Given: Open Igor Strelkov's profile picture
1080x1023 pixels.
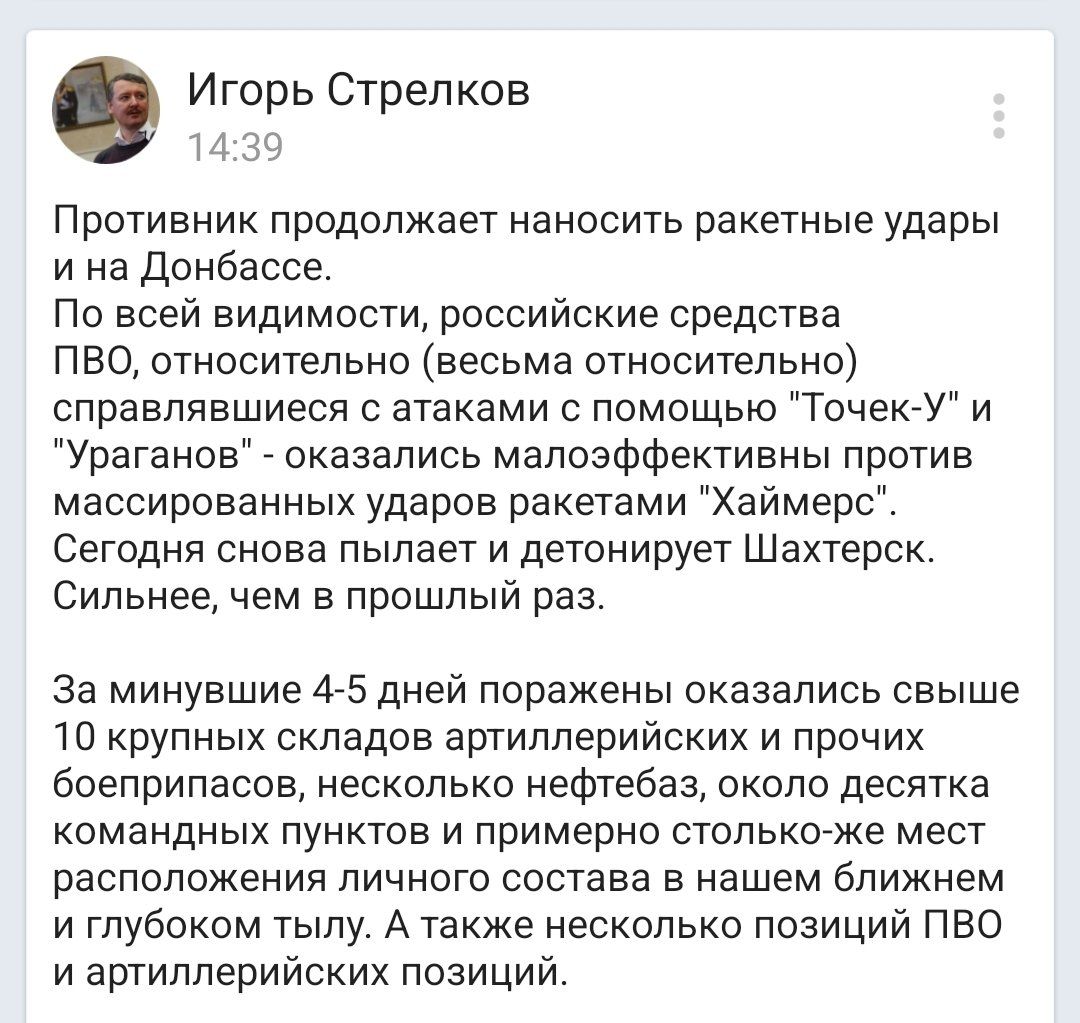Looking at the screenshot, I should click(106, 110).
